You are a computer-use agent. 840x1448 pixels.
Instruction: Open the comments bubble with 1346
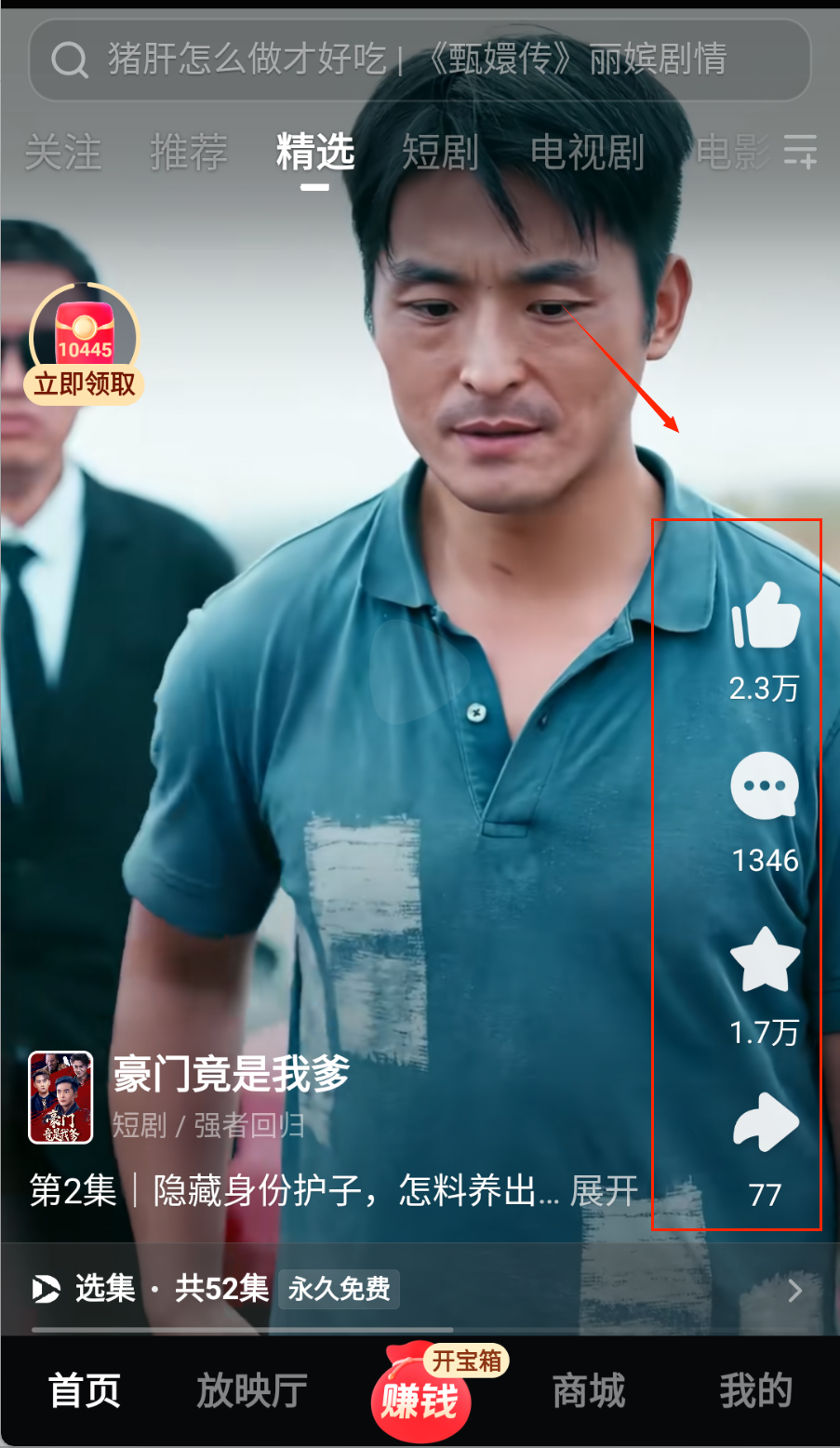tap(765, 787)
